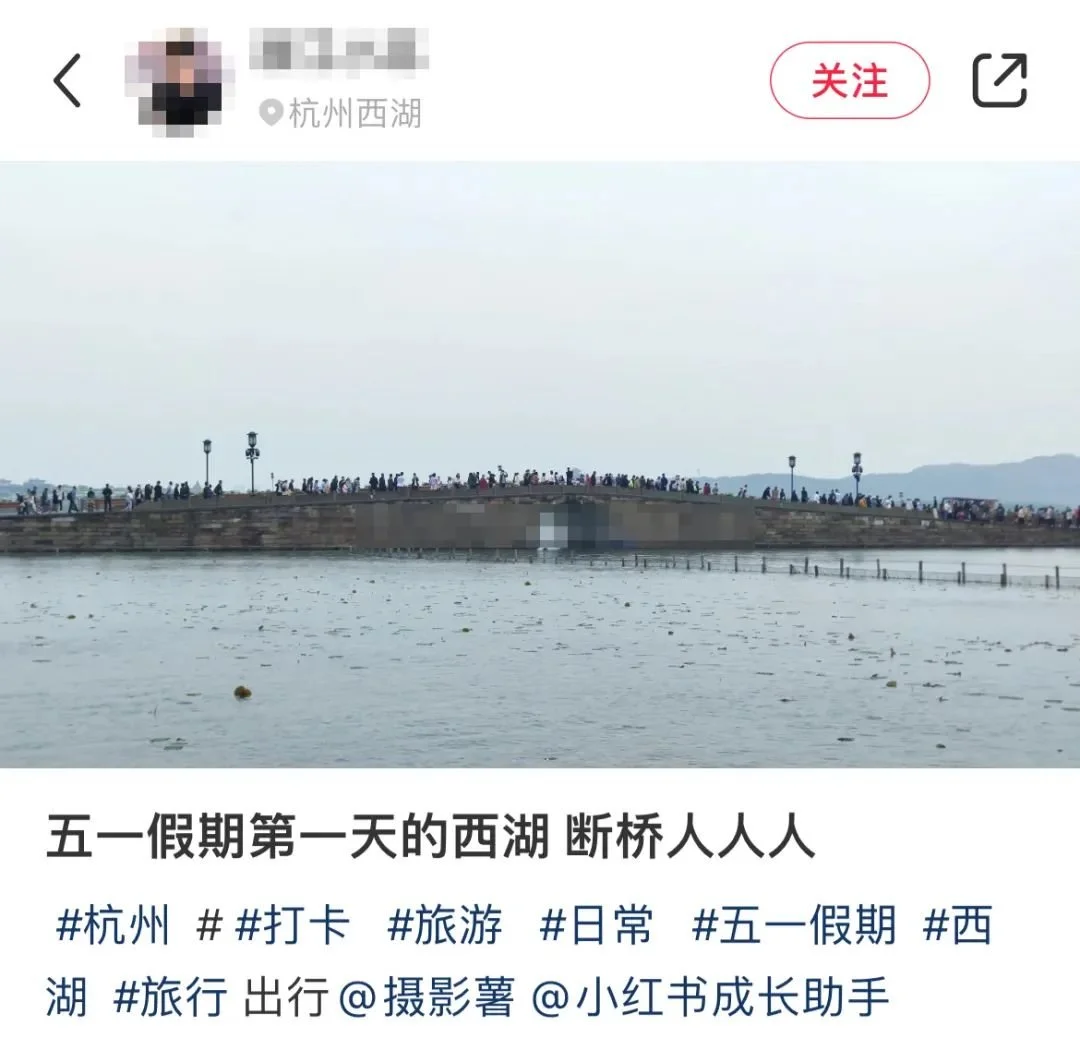Image resolution: width=1080 pixels, height=1050 pixels.
Task: Open the @小红书成长助手 mention
Action: click(x=709, y=998)
